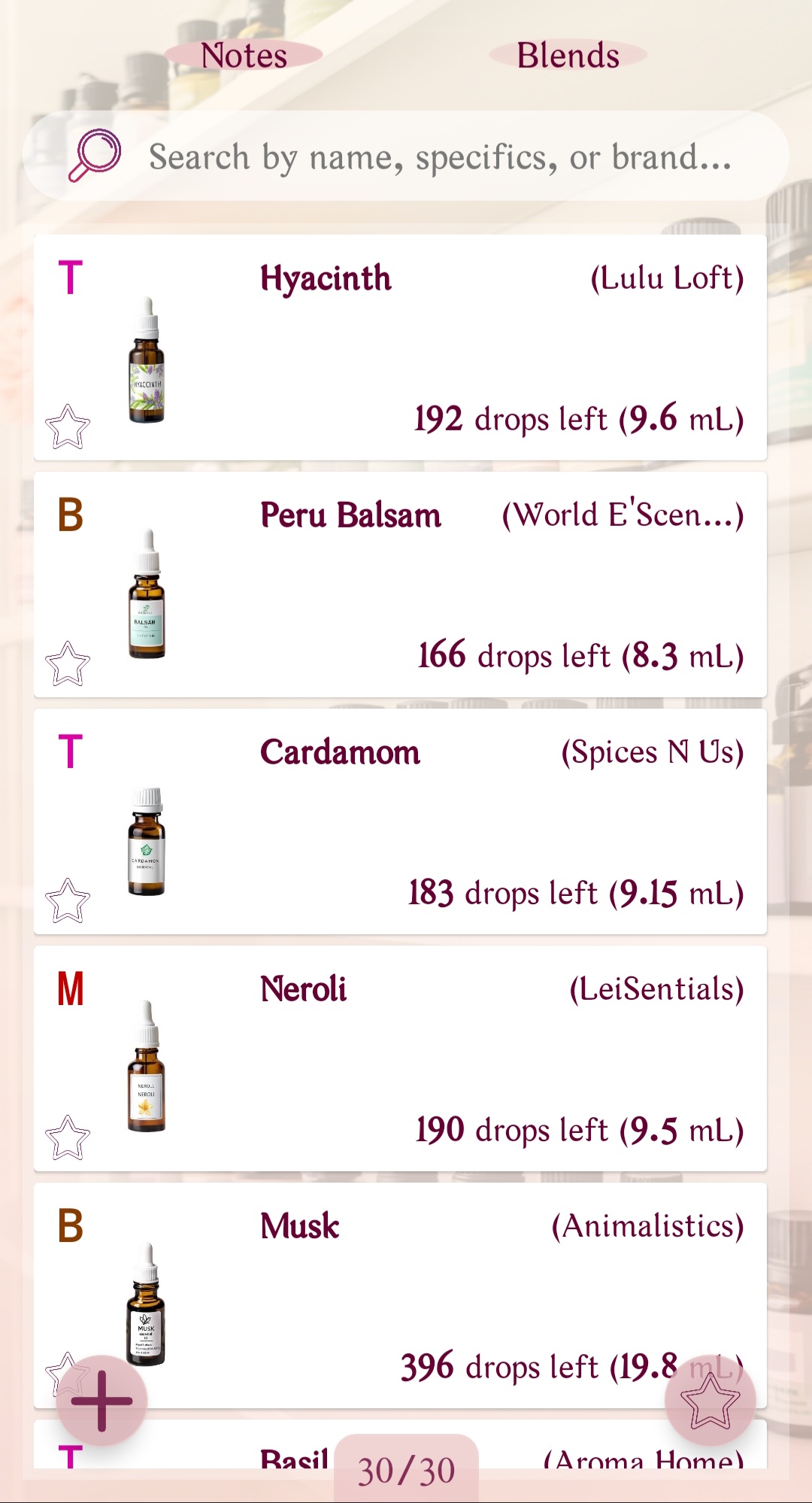Star the Peru Balsam note
The height and width of the screenshot is (1503, 812).
[x=68, y=663]
